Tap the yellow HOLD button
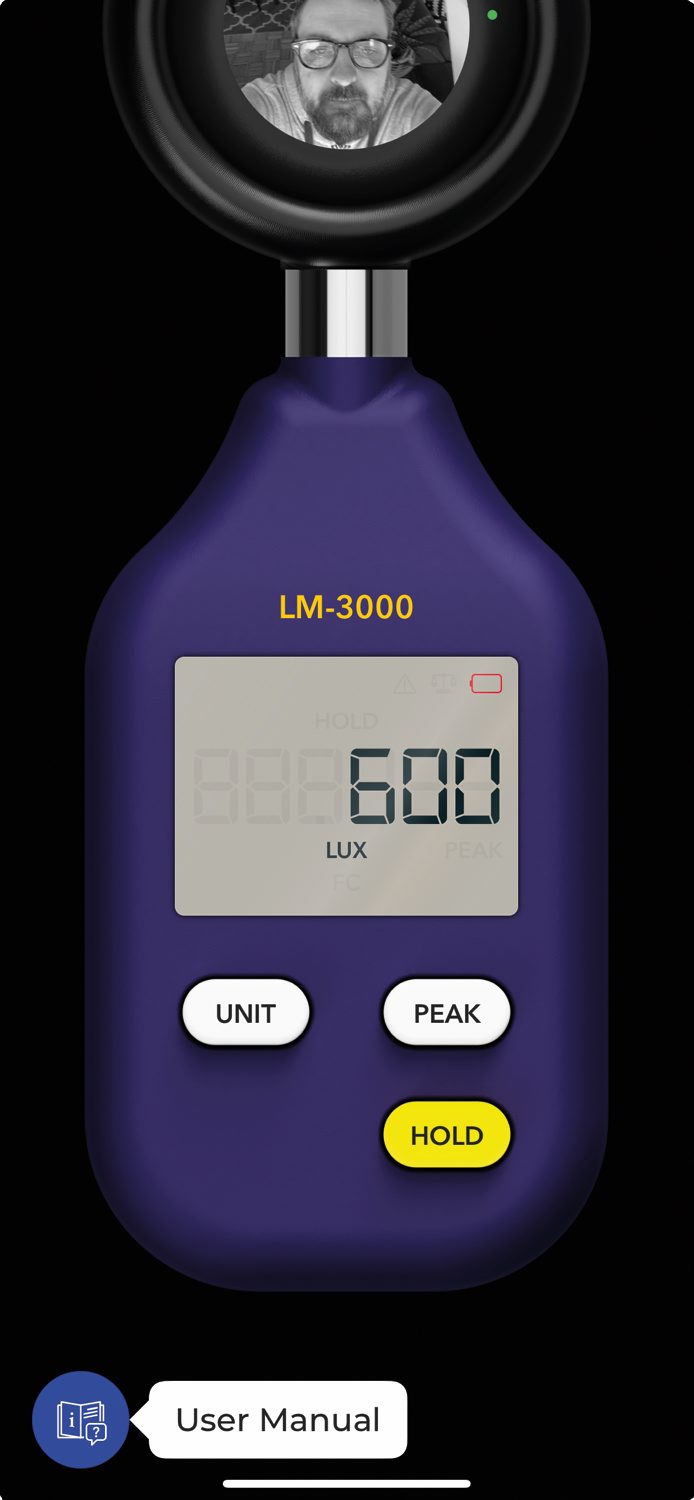Screen dimensions: 694x1500 pyautogui.click(x=447, y=1135)
